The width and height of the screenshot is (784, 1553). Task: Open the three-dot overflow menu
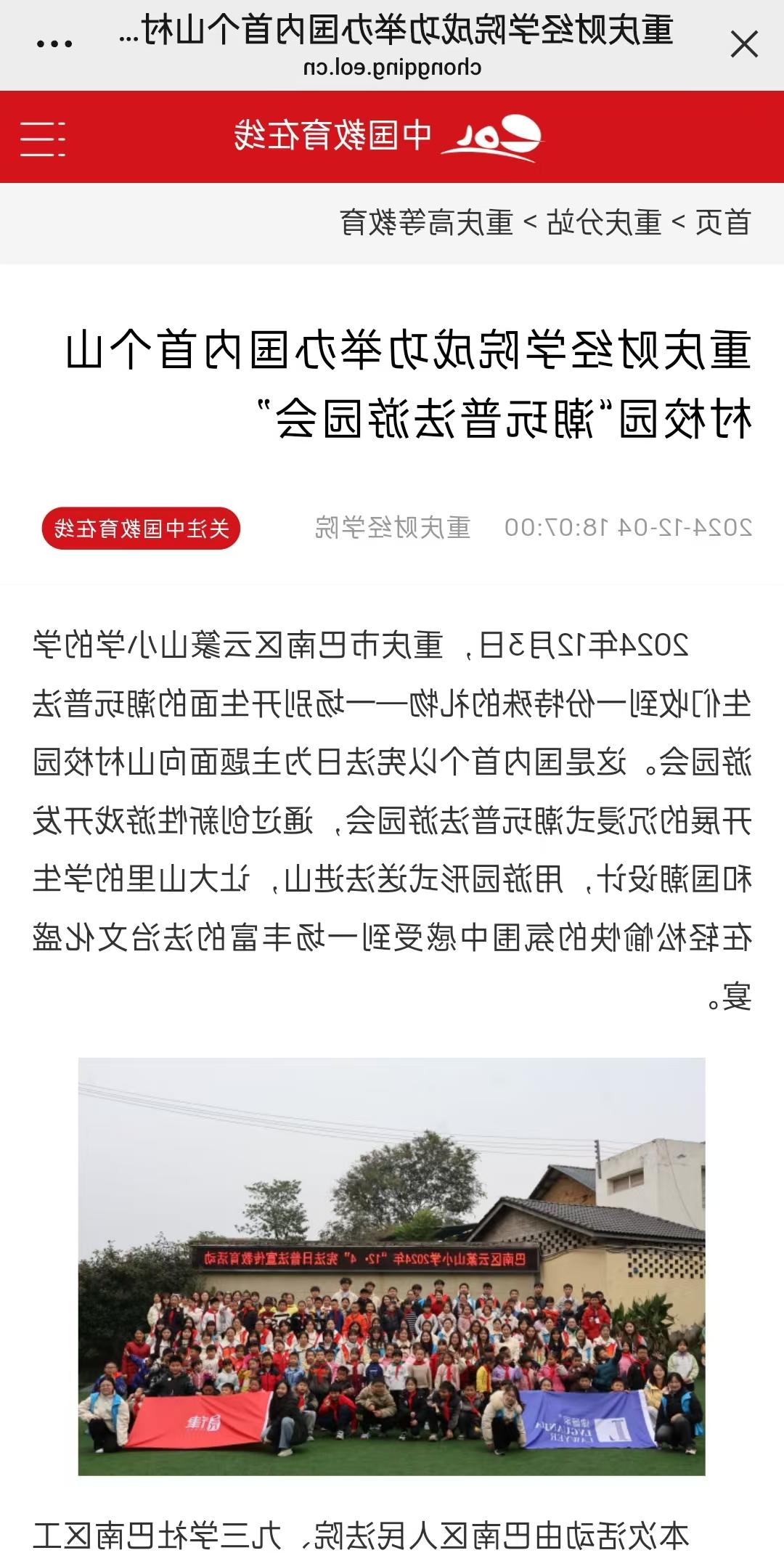click(x=54, y=45)
